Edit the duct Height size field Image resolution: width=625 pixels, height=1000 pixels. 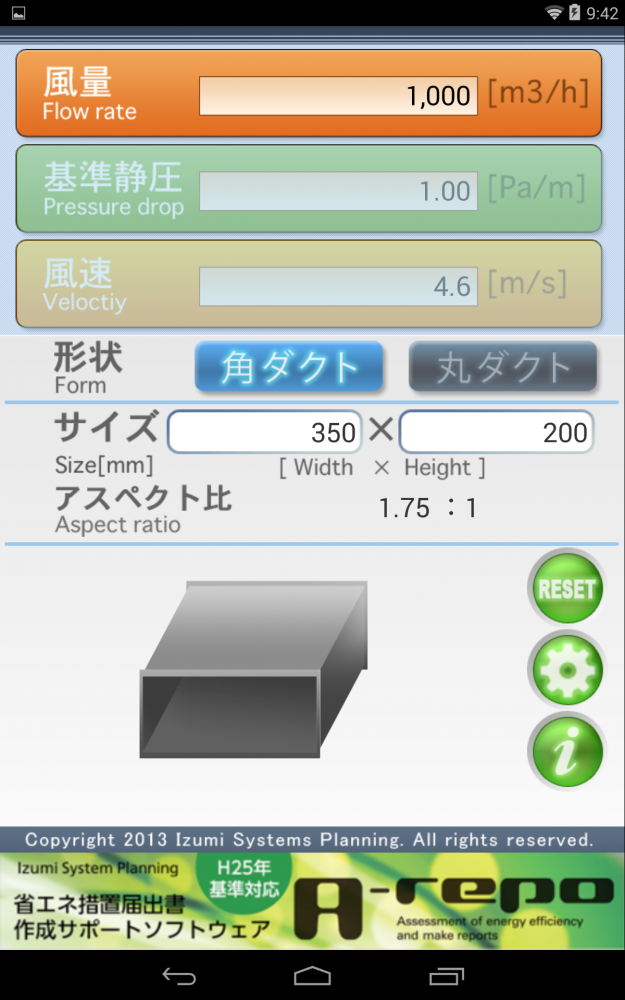click(496, 432)
